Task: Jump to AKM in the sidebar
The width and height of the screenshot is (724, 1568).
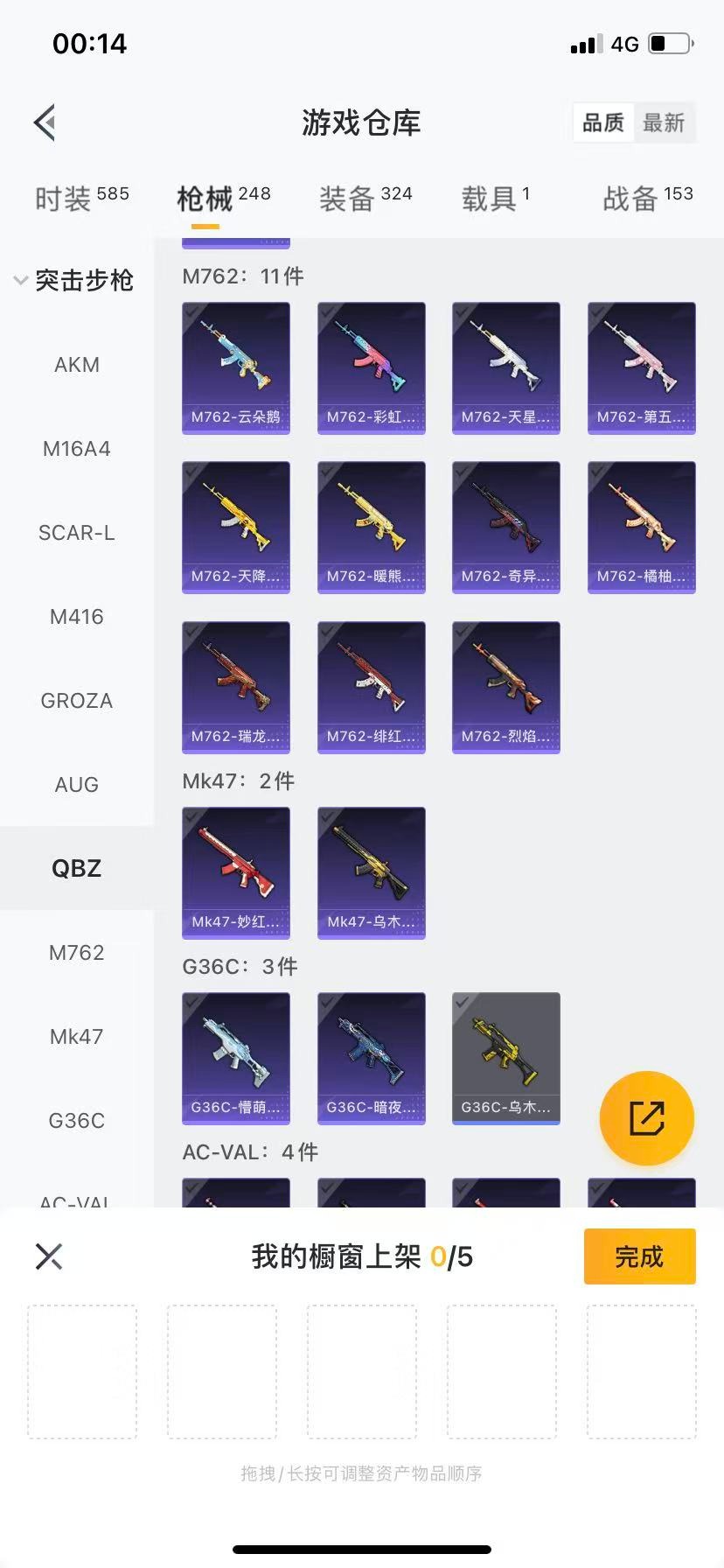Action: (76, 364)
